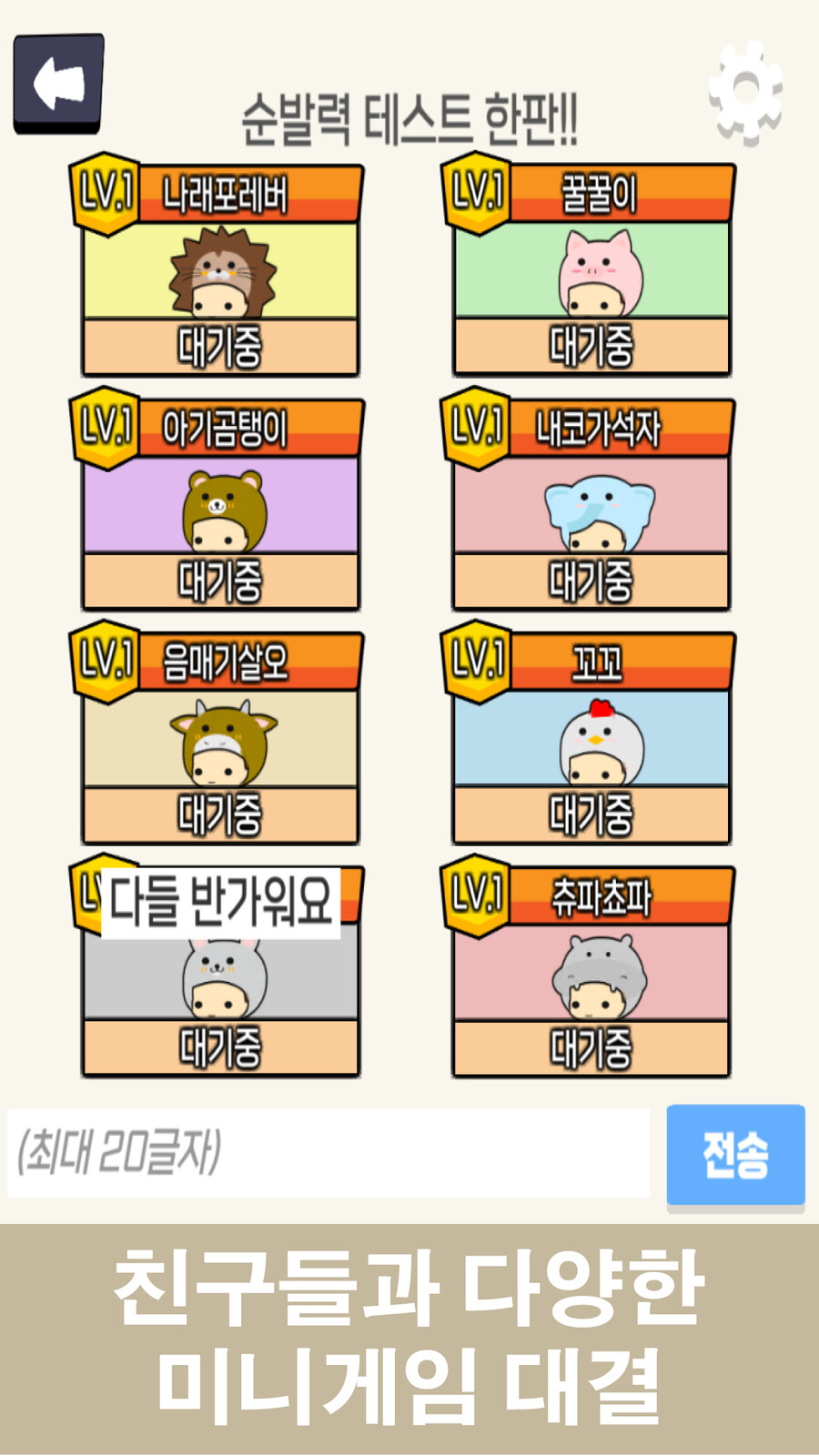Viewport: 819px width, 1456px height.
Task: Click the chat input field (최대 20글자)
Action: 328,1153
